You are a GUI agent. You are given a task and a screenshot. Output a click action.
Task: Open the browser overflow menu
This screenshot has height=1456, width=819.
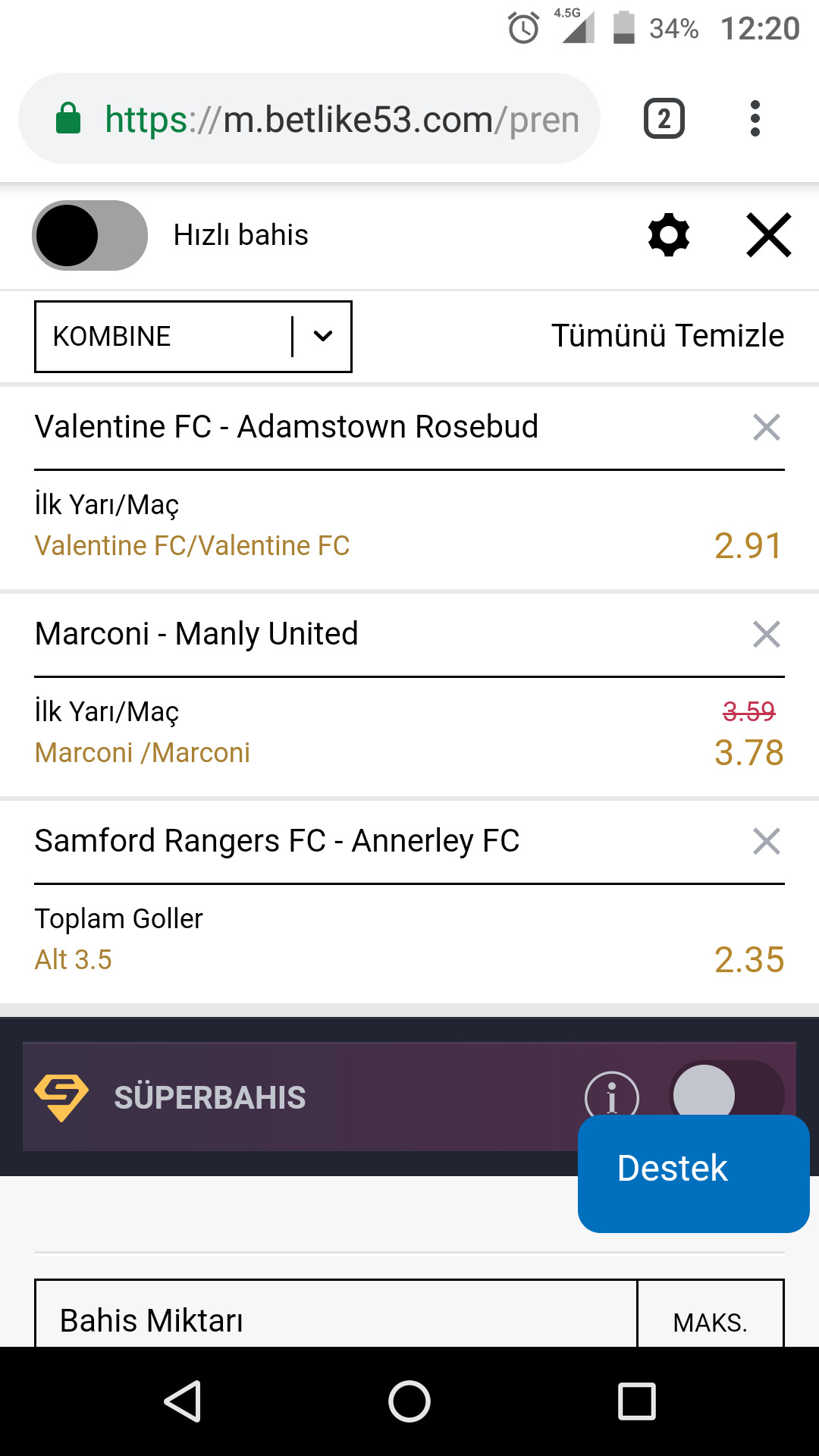pyautogui.click(x=755, y=118)
